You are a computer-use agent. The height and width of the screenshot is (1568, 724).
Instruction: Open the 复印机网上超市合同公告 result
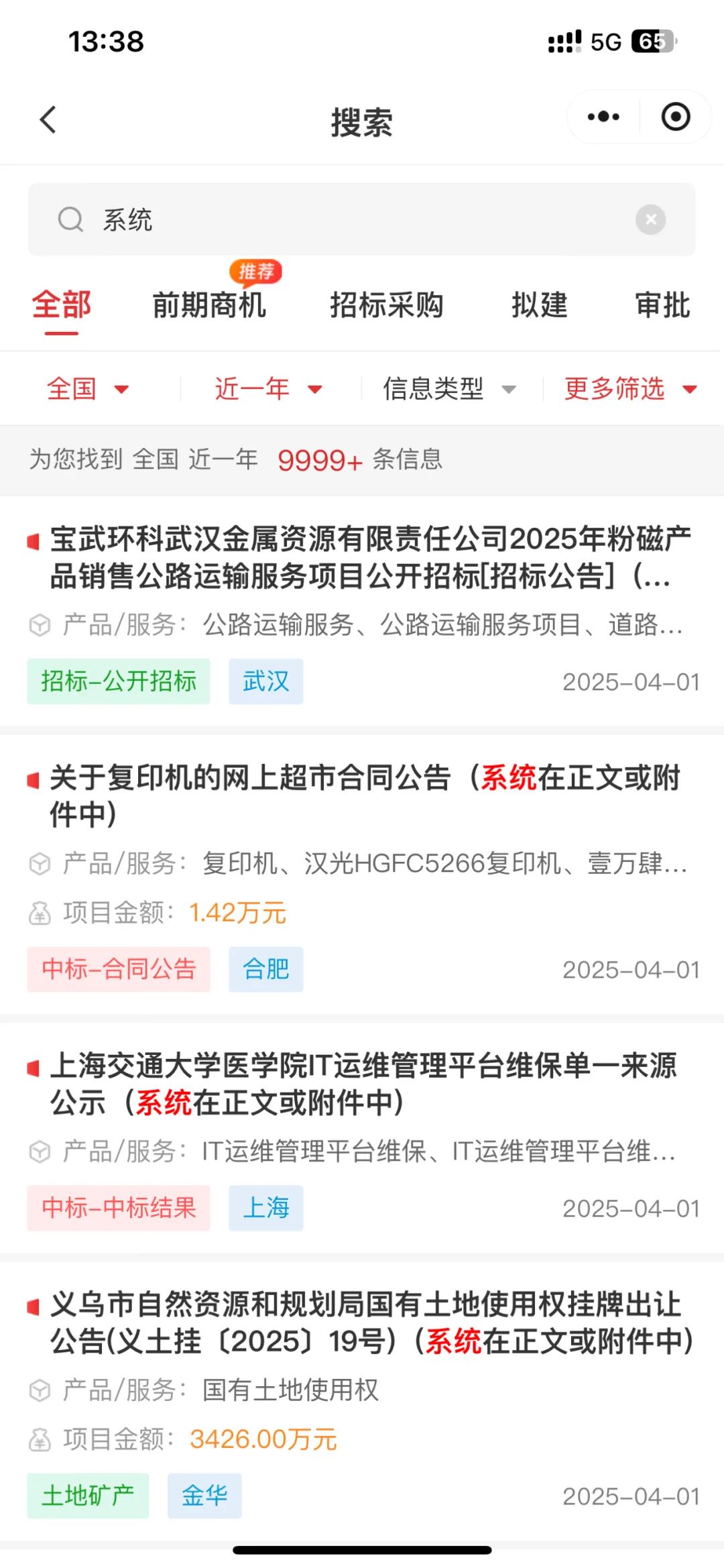365,795
